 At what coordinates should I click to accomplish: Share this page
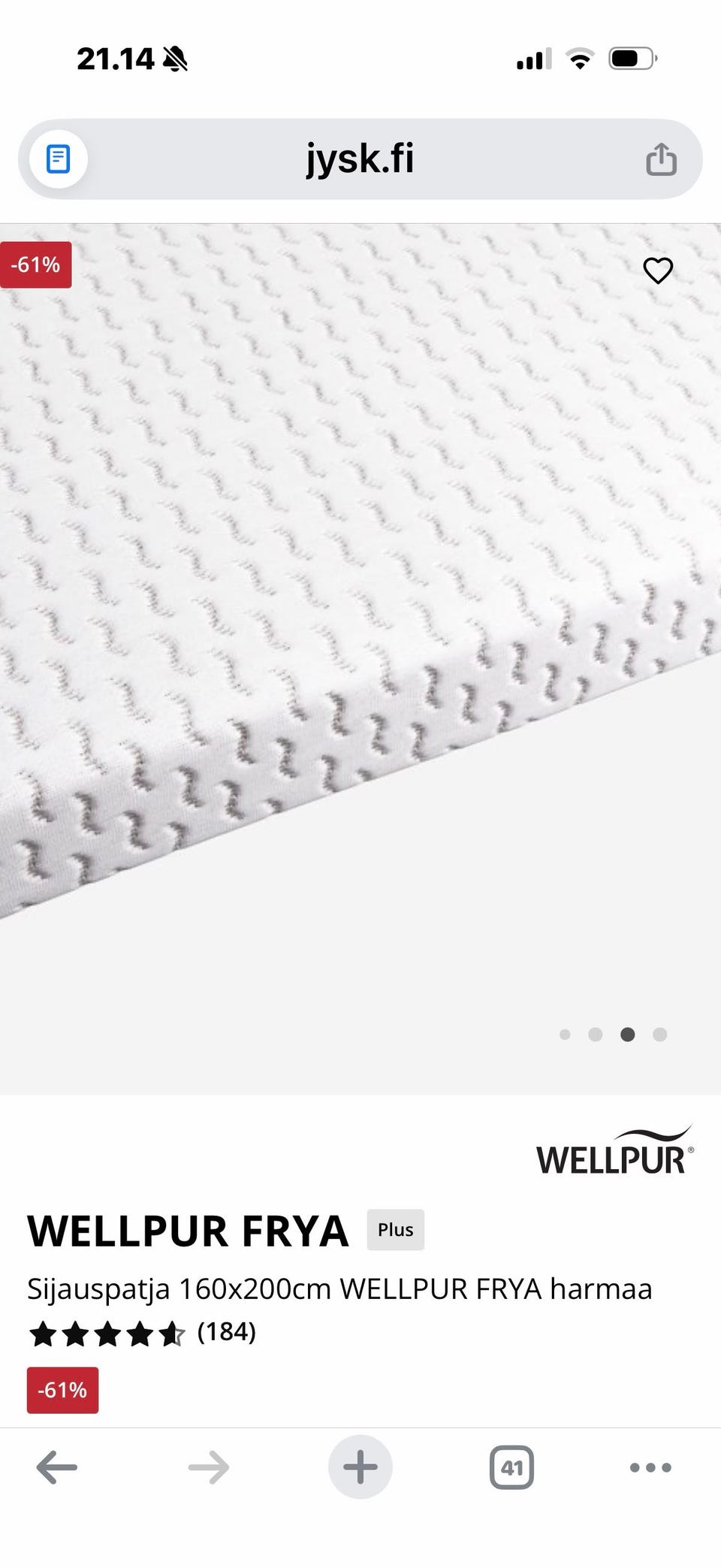pyautogui.click(x=661, y=159)
